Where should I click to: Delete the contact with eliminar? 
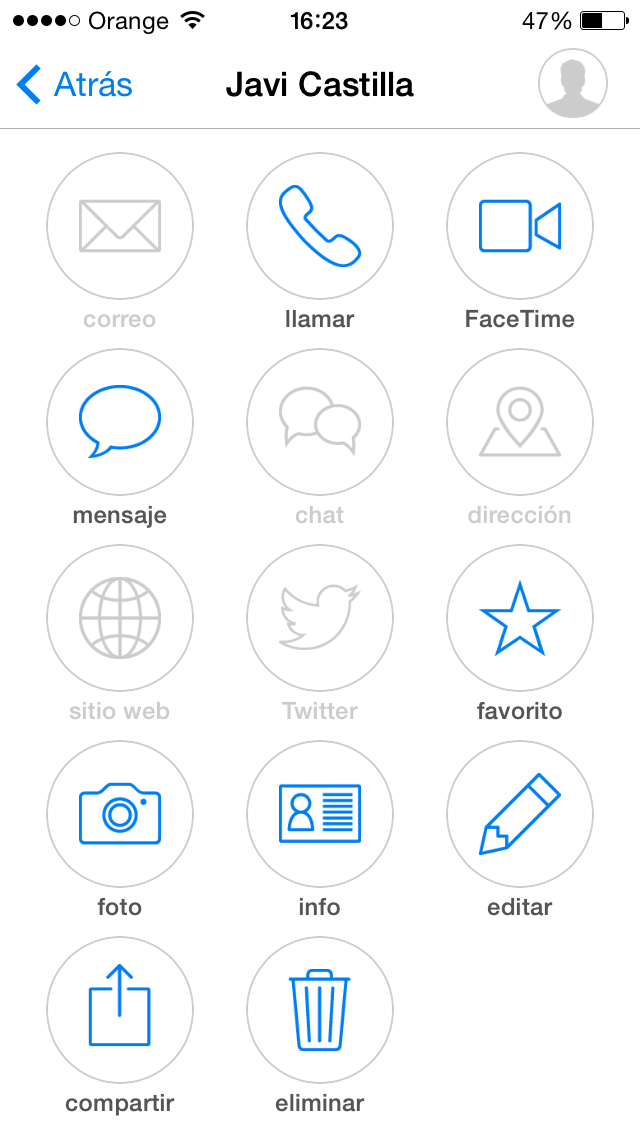tap(320, 1010)
